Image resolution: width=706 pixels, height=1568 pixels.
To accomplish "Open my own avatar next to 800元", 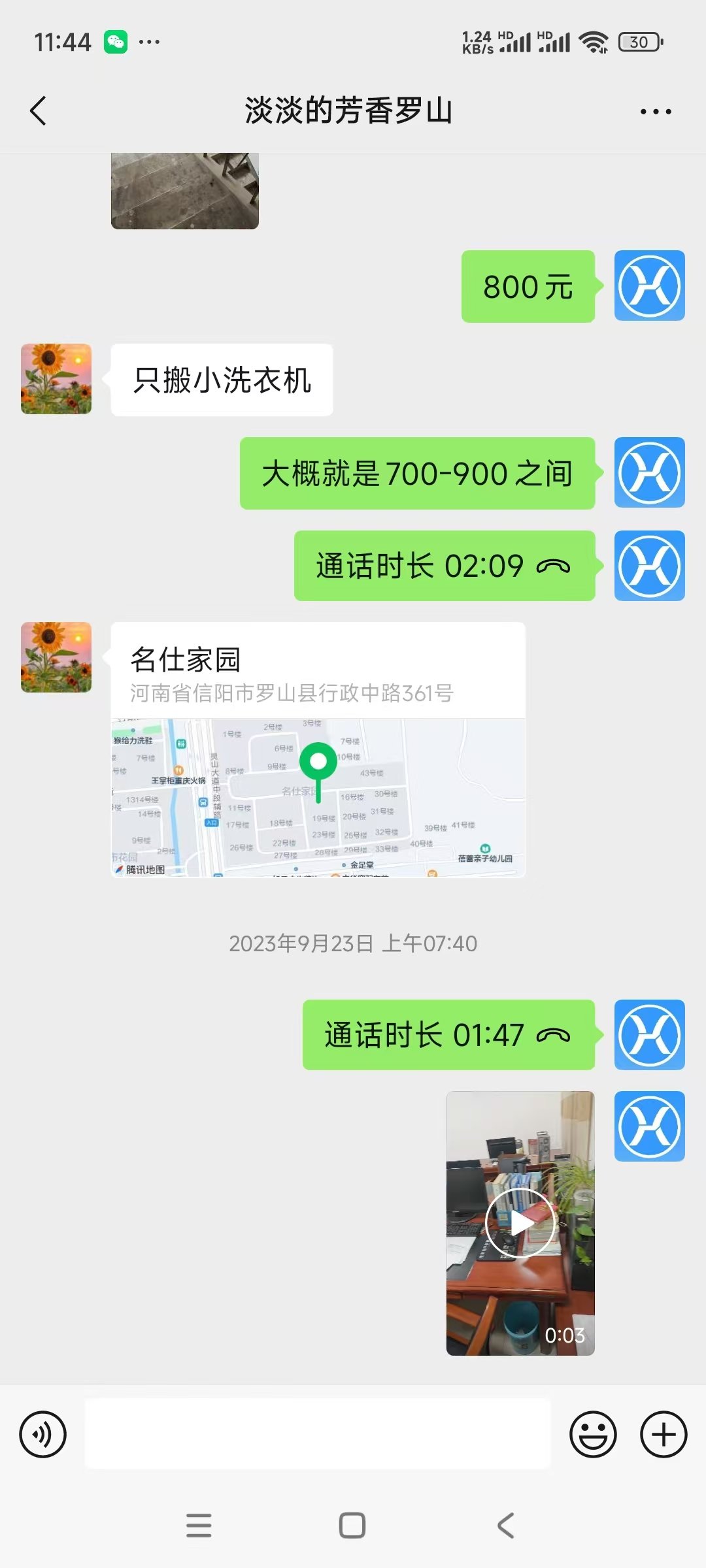I will [649, 286].
